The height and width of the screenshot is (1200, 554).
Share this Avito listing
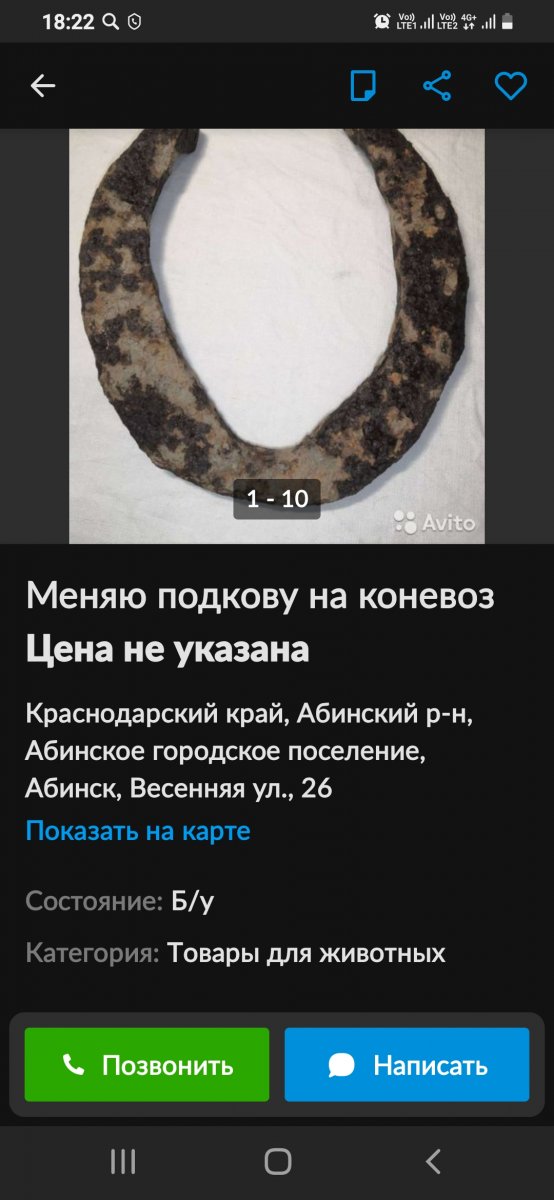[437, 86]
